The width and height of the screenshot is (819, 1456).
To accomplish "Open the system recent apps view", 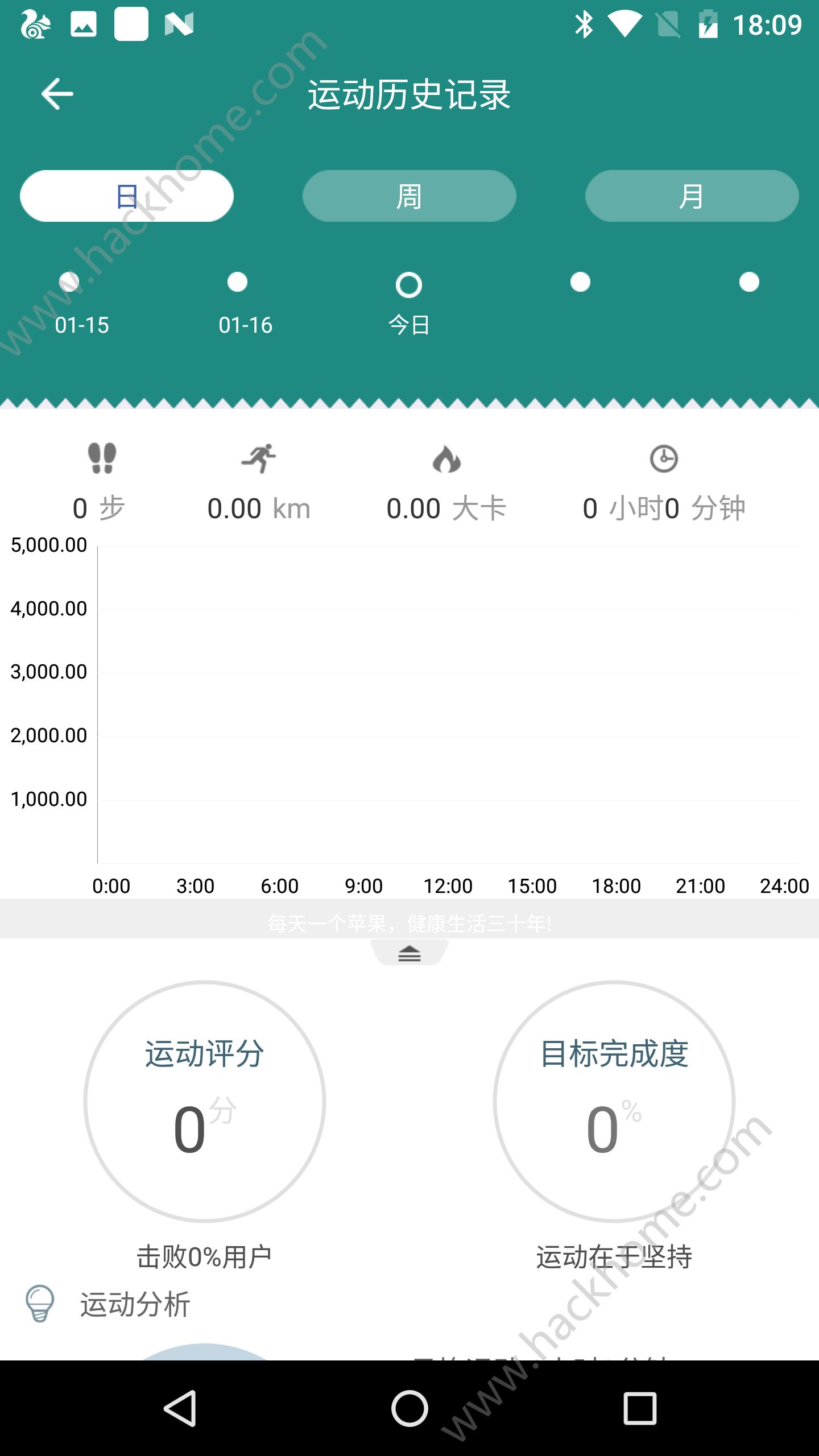I will [640, 1408].
